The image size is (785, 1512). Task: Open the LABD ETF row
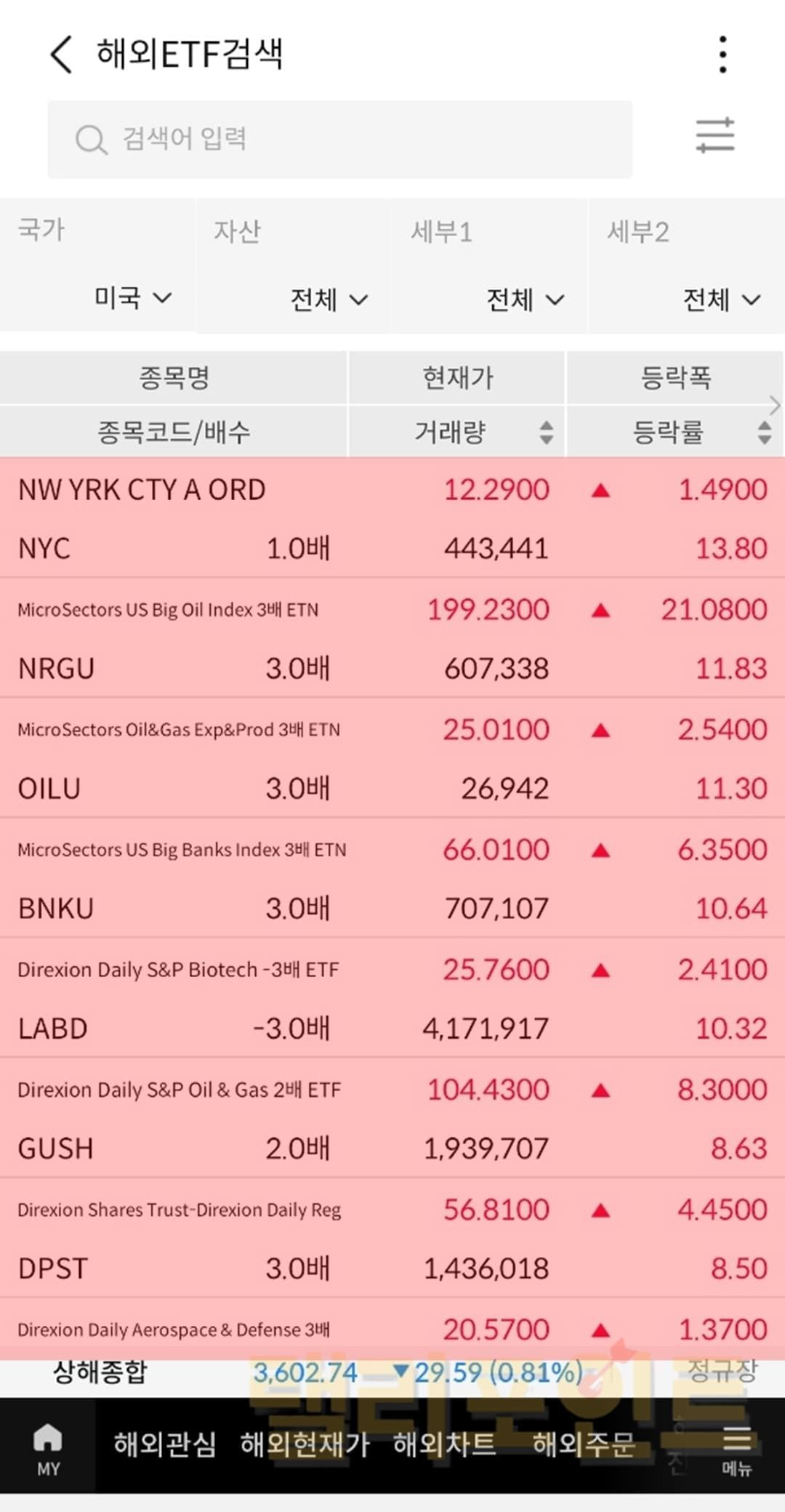pyautogui.click(x=392, y=998)
